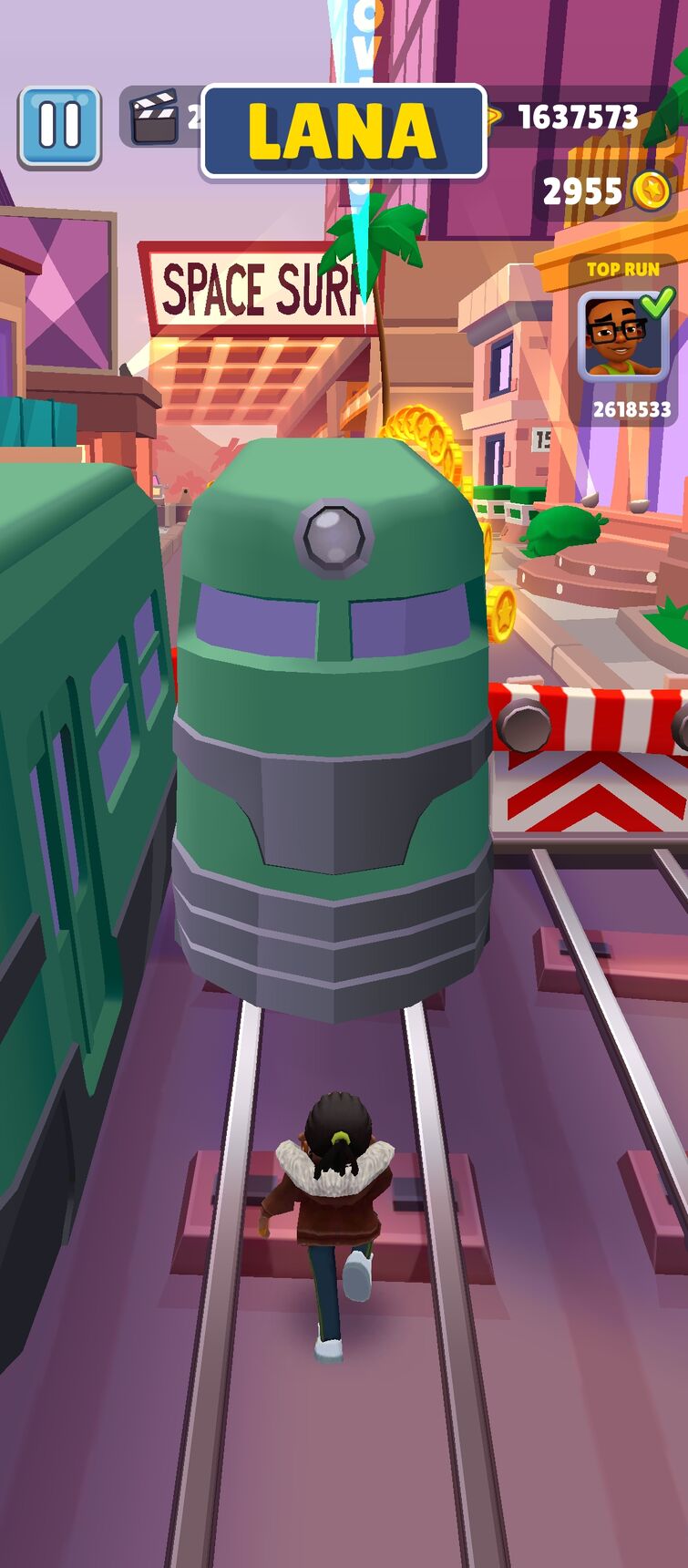Viewport: 688px width, 1568px height.
Task: Pause the running game
Action: (59, 127)
